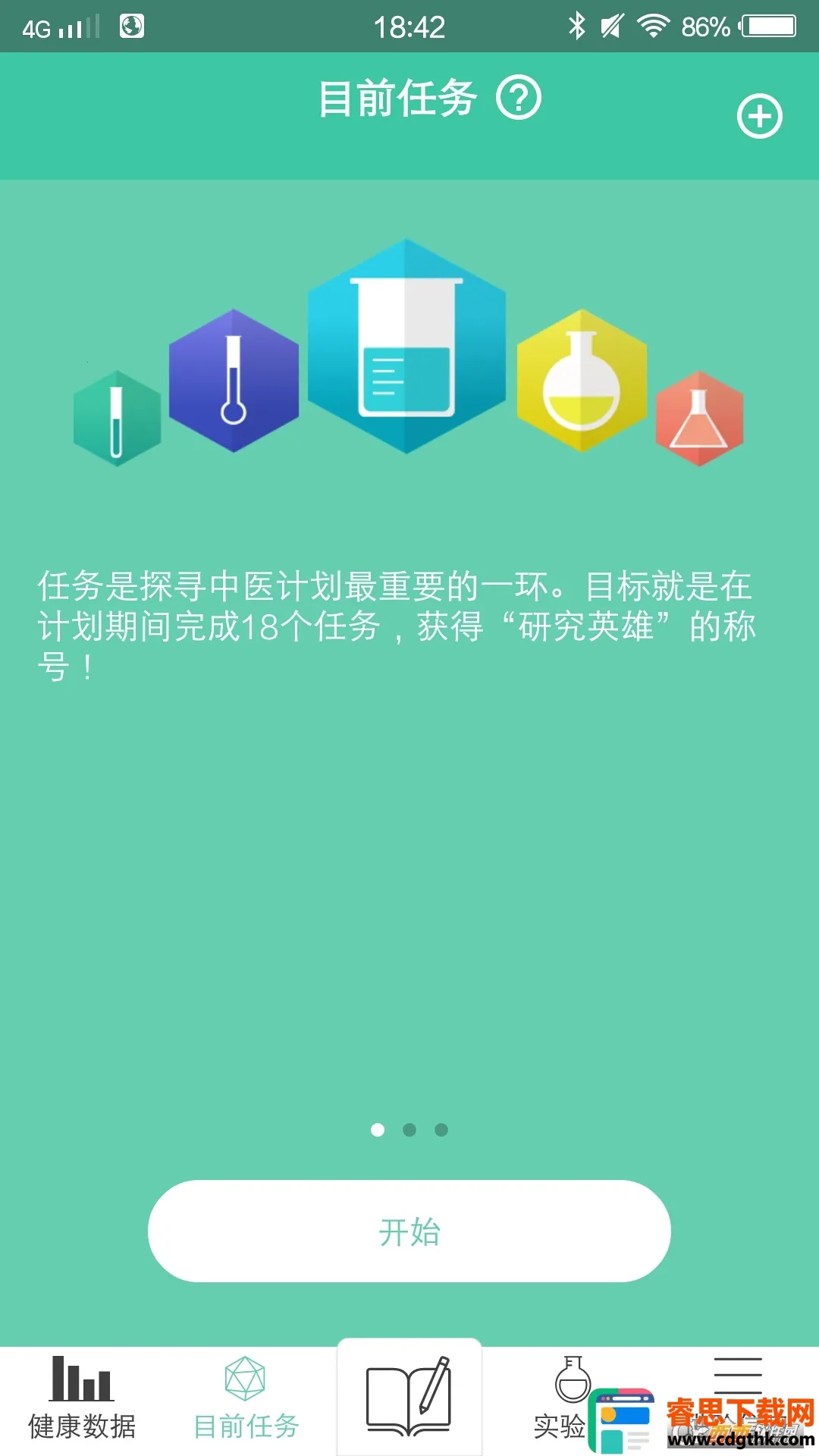The image size is (819, 1456).
Task: Tap the 开始 button
Action: pos(409,1231)
